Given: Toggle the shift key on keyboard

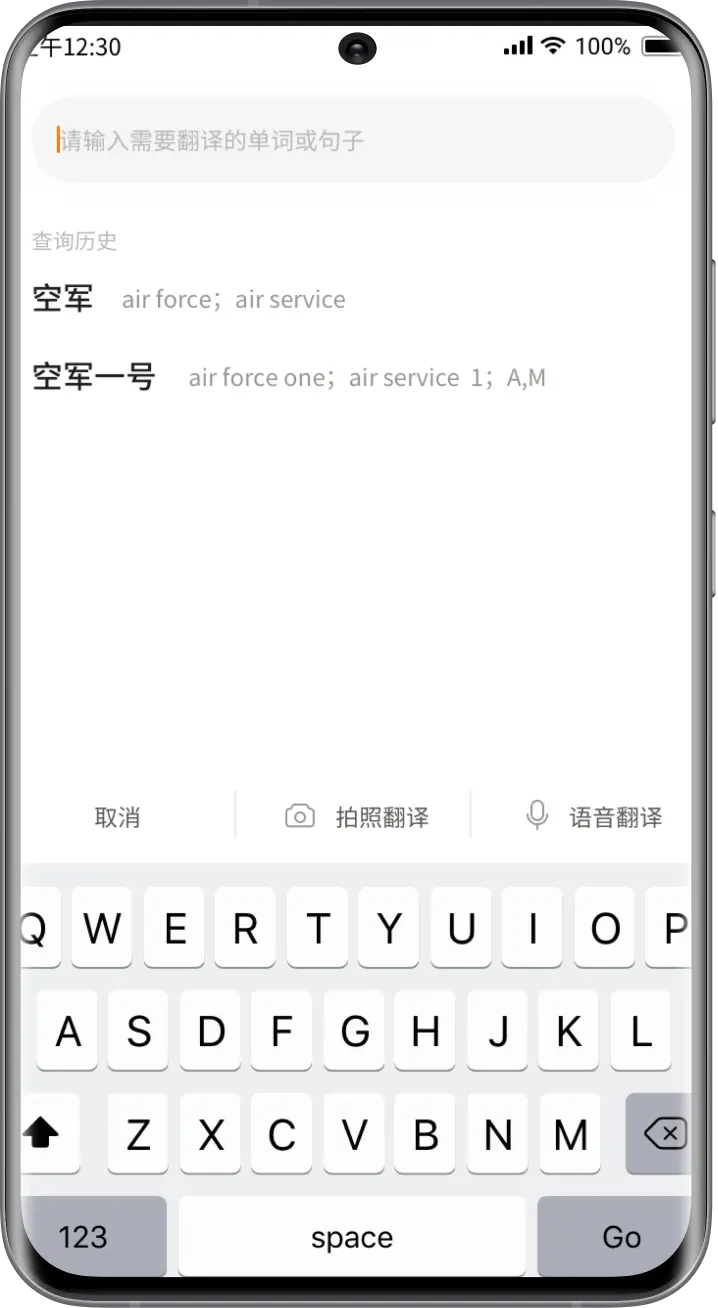Looking at the screenshot, I should (x=46, y=1134).
